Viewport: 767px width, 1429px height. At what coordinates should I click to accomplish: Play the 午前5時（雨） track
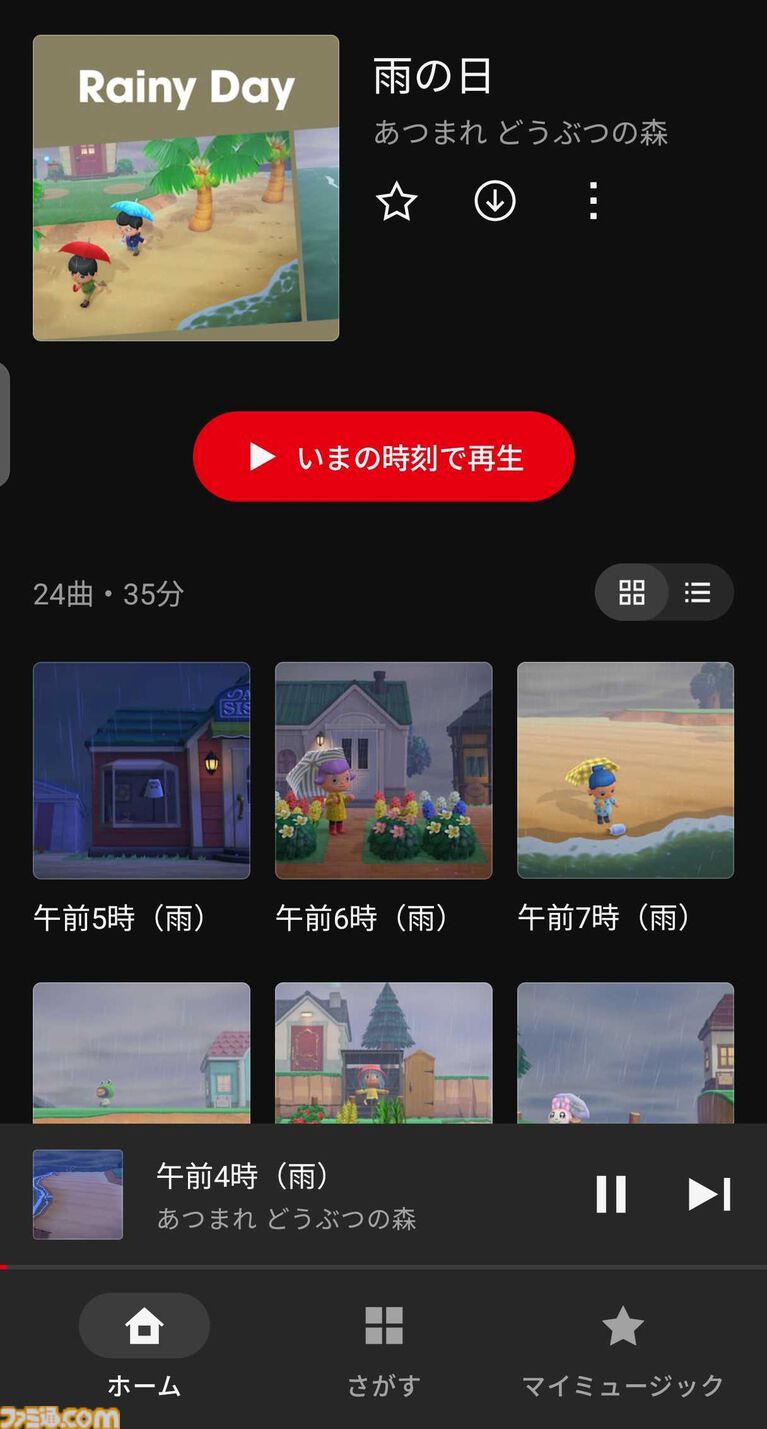click(141, 770)
